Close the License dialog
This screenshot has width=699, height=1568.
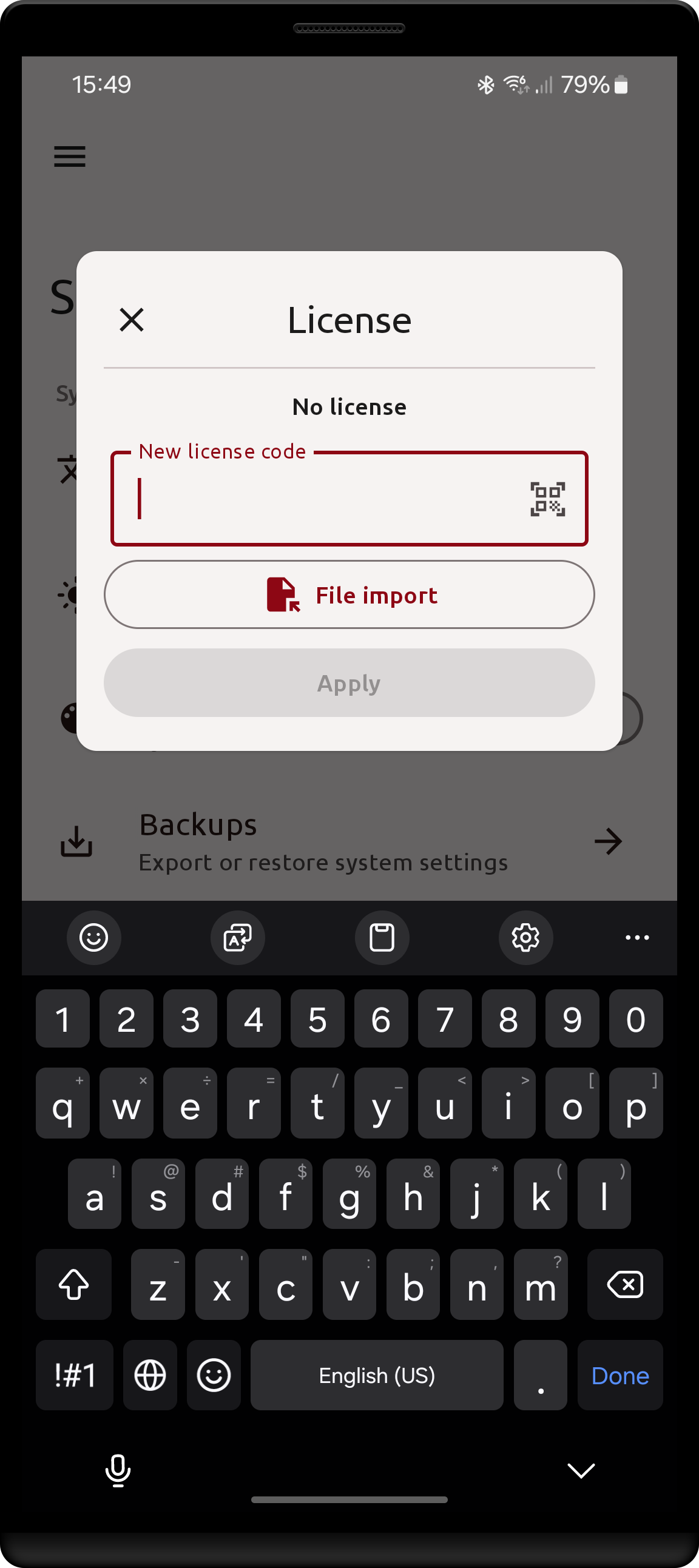coord(132,320)
